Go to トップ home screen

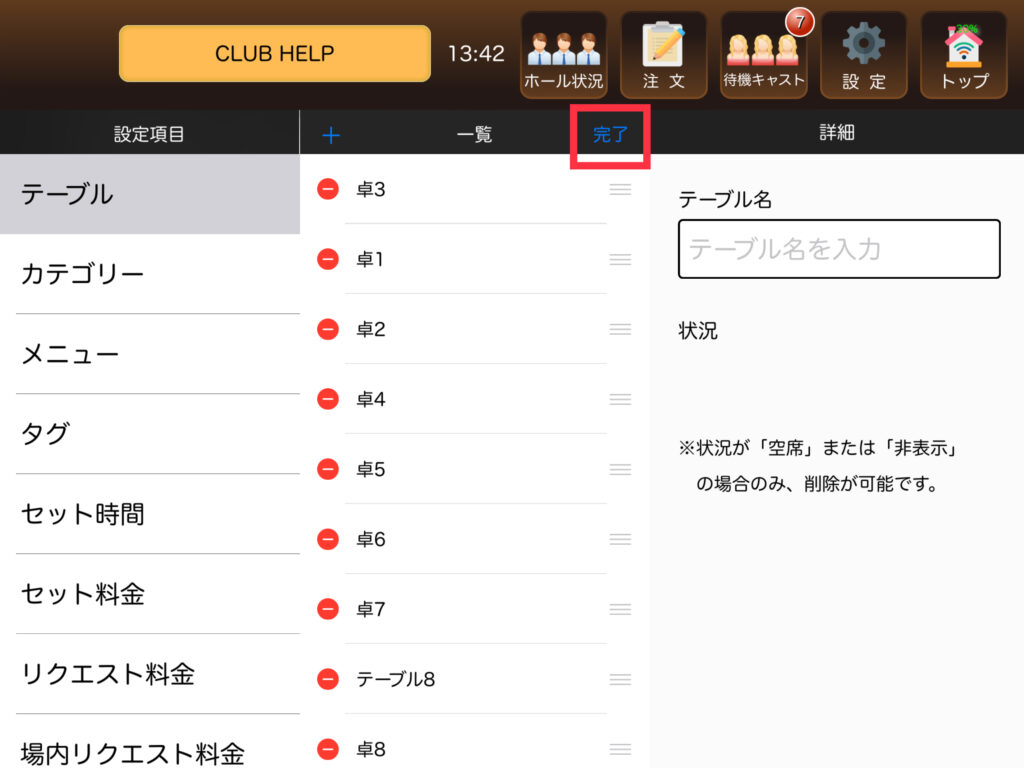tap(963, 55)
